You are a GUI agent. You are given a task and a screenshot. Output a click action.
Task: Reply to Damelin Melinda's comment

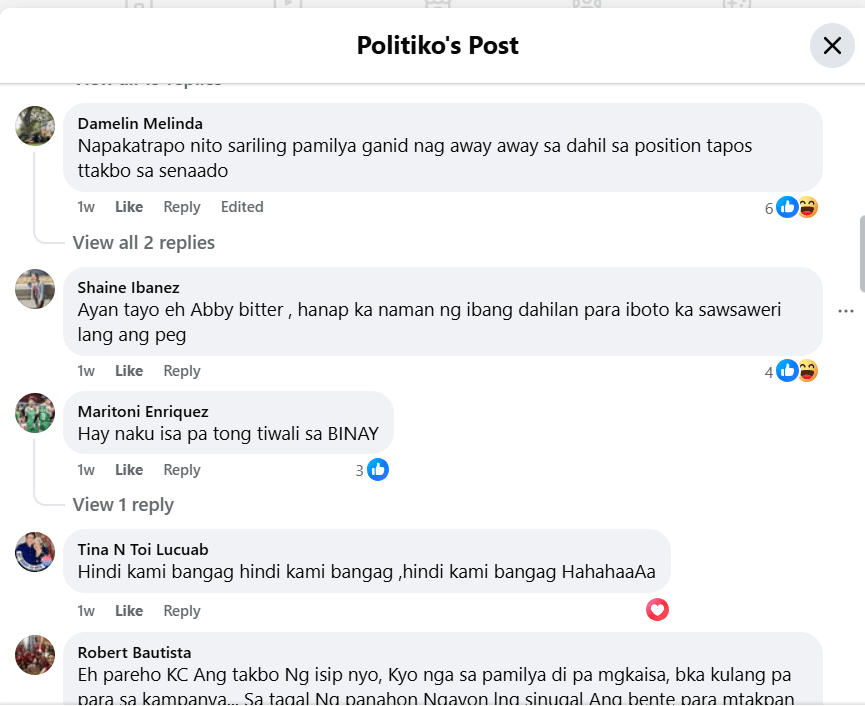click(182, 207)
